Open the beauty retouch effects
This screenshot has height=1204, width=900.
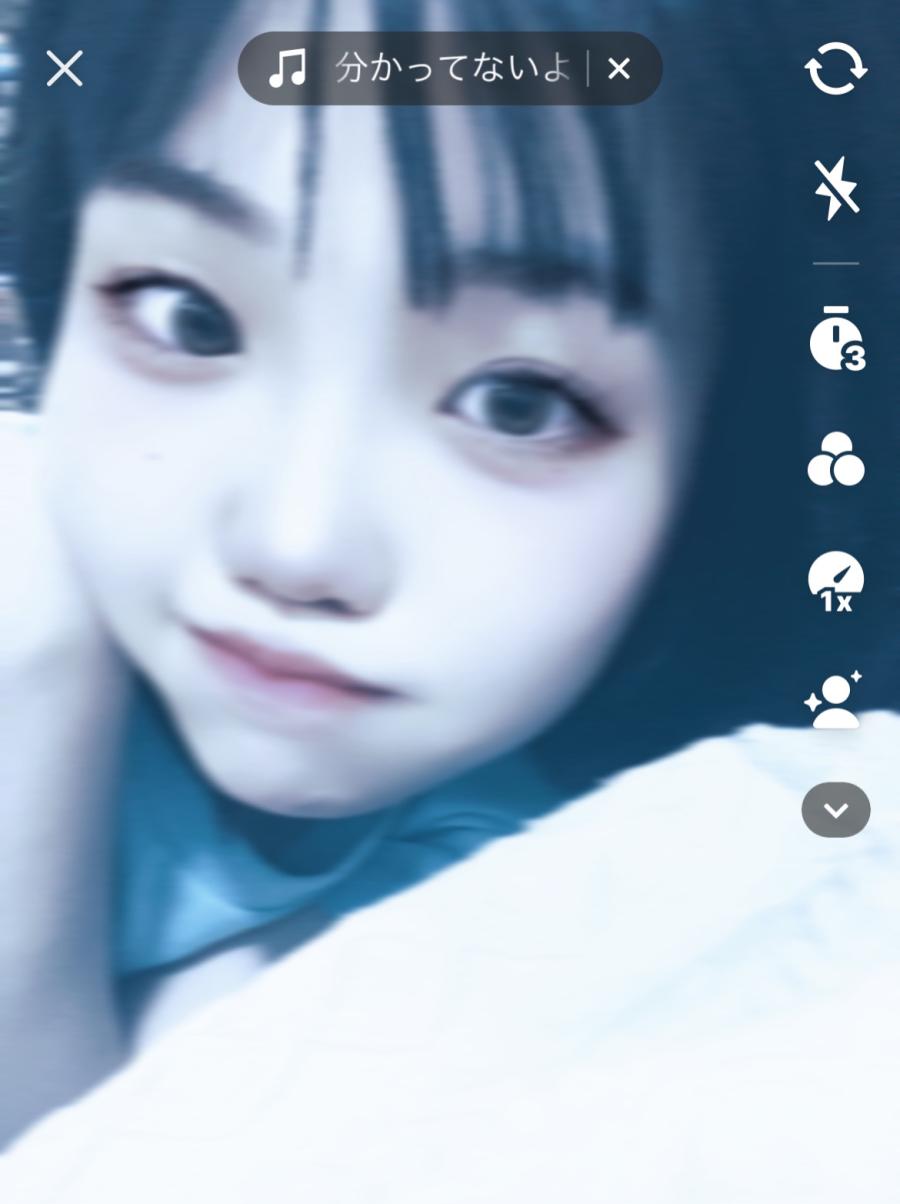click(x=834, y=700)
